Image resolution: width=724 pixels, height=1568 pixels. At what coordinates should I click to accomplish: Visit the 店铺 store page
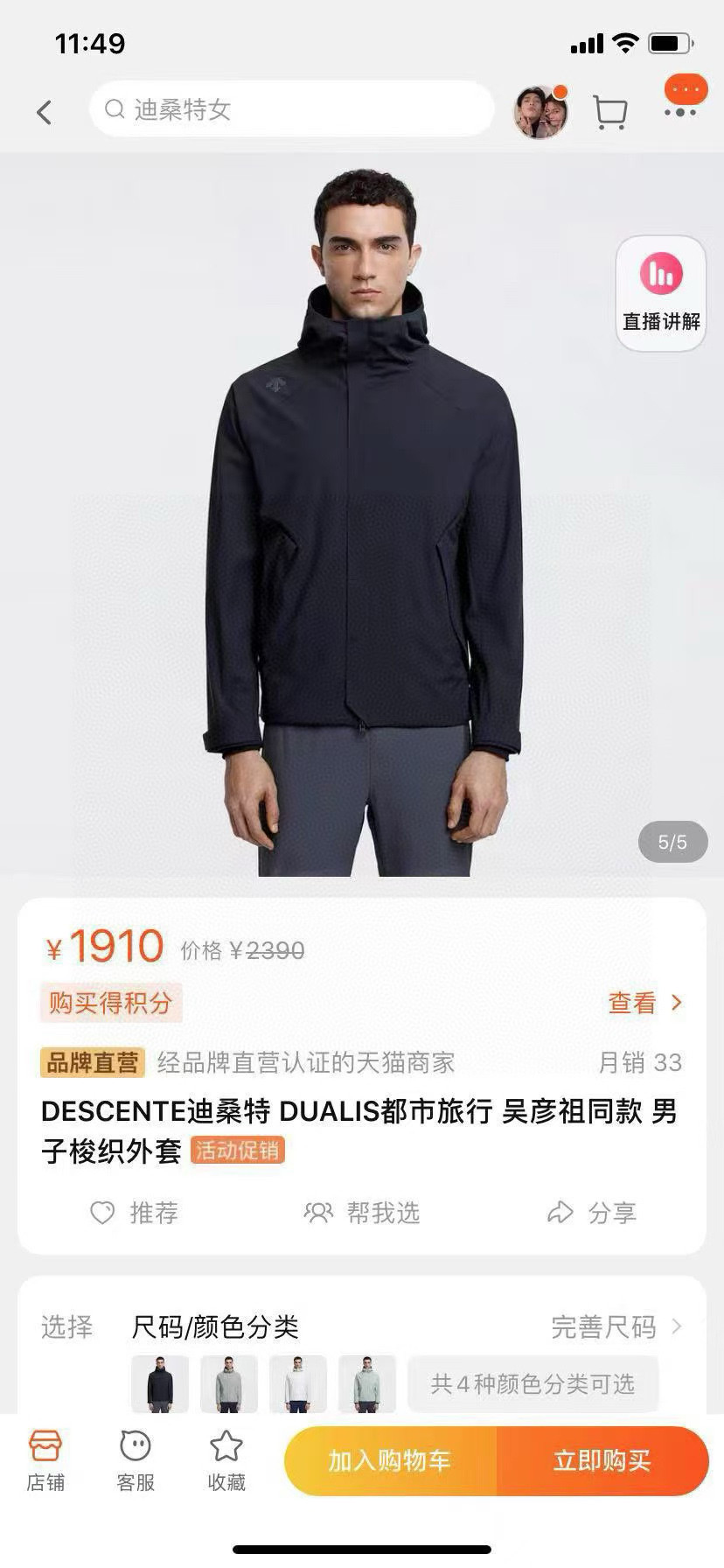point(45,1460)
